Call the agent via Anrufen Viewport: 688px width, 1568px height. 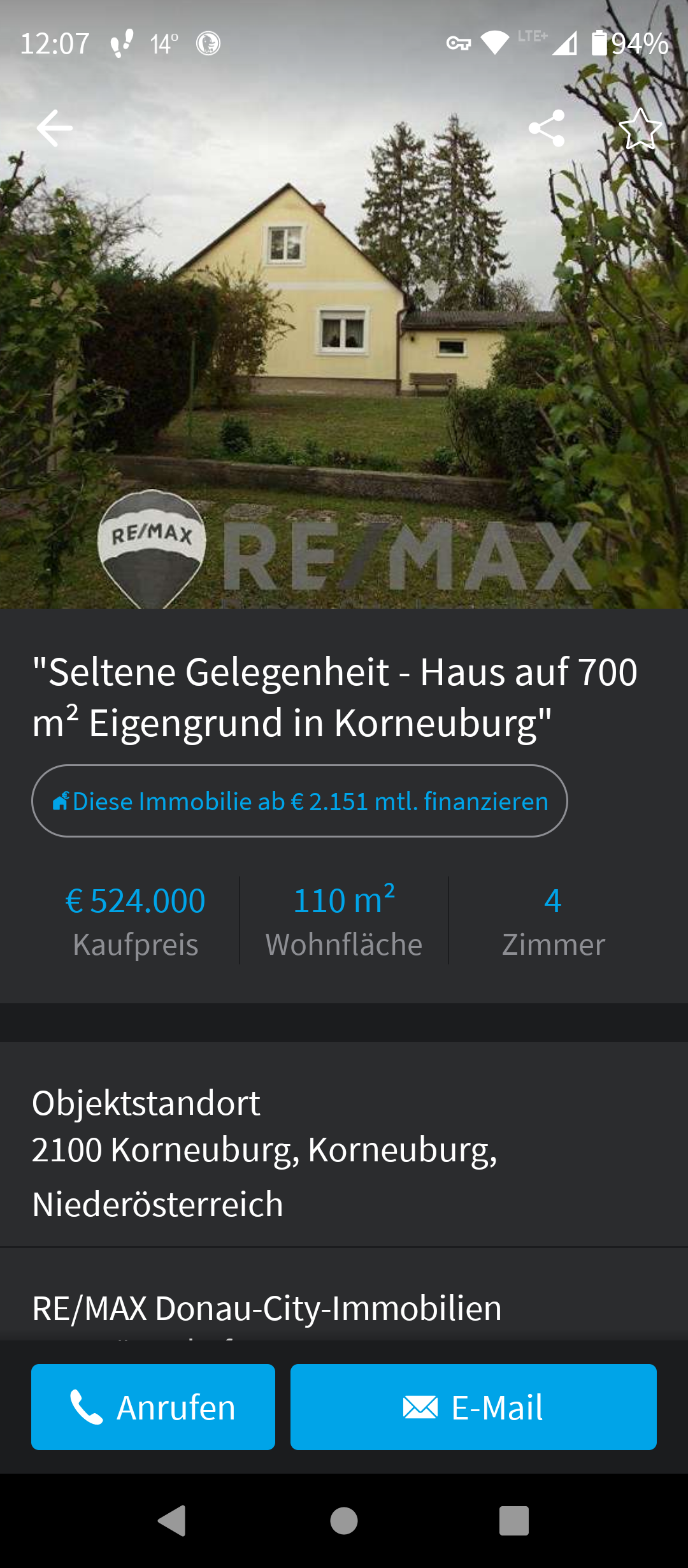(153, 1407)
